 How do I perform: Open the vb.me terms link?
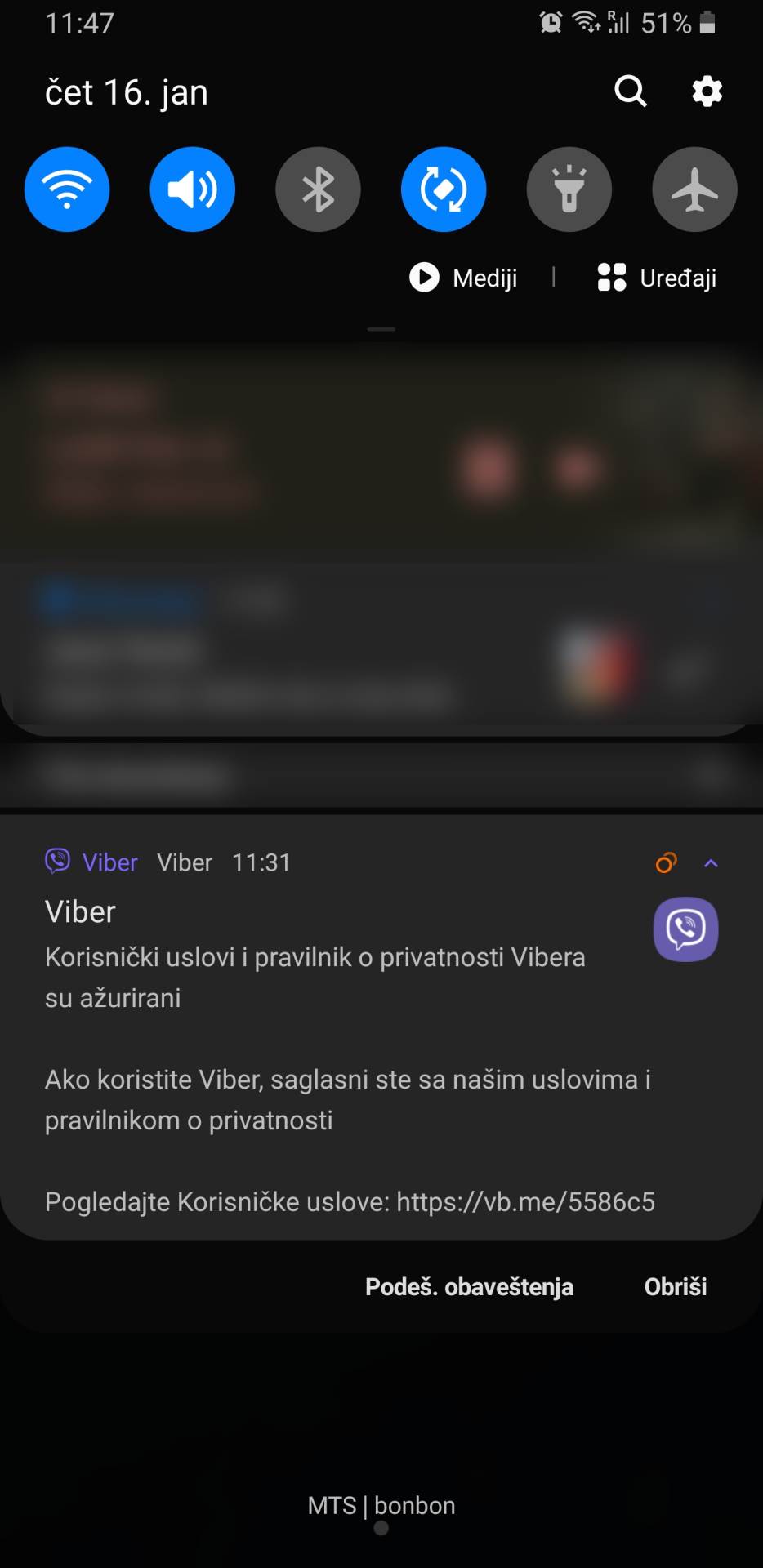click(x=527, y=1201)
